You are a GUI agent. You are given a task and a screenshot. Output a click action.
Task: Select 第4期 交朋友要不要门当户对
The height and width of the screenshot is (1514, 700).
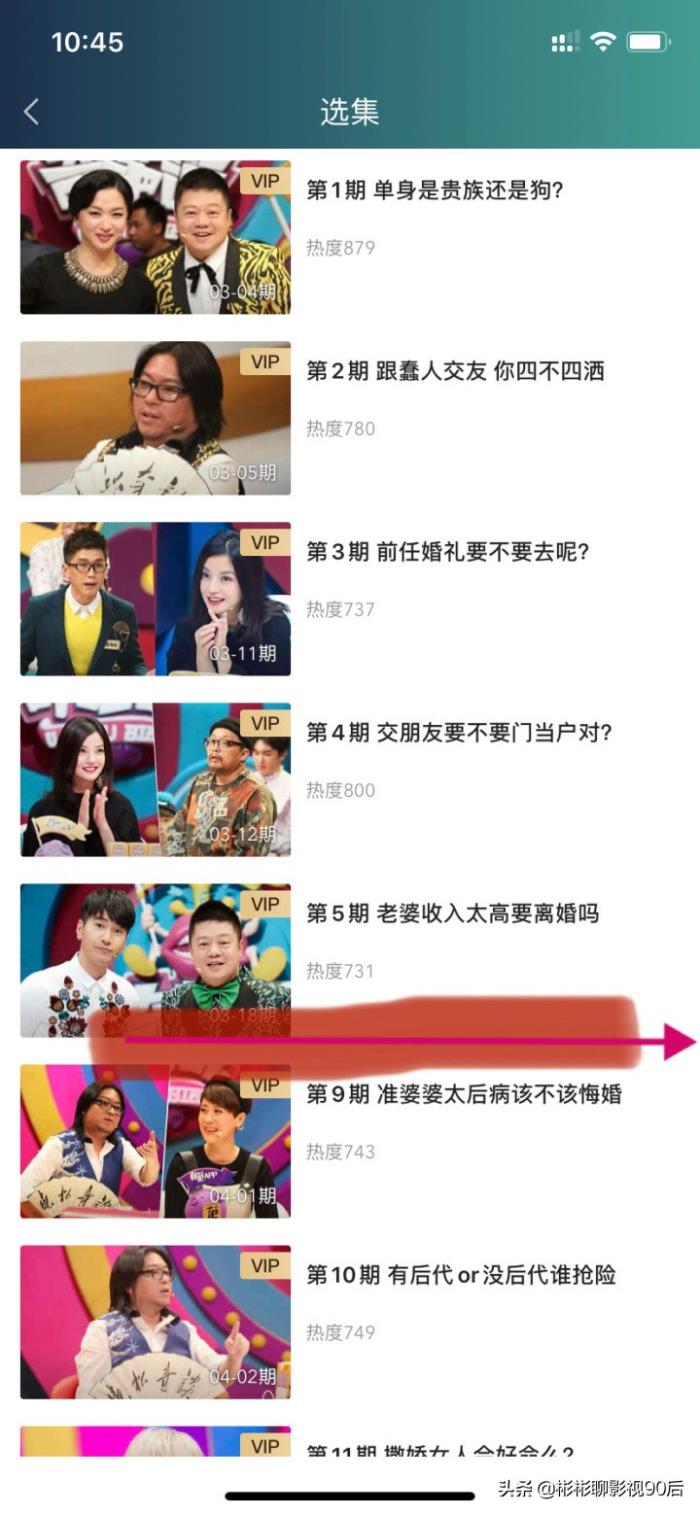(x=458, y=733)
